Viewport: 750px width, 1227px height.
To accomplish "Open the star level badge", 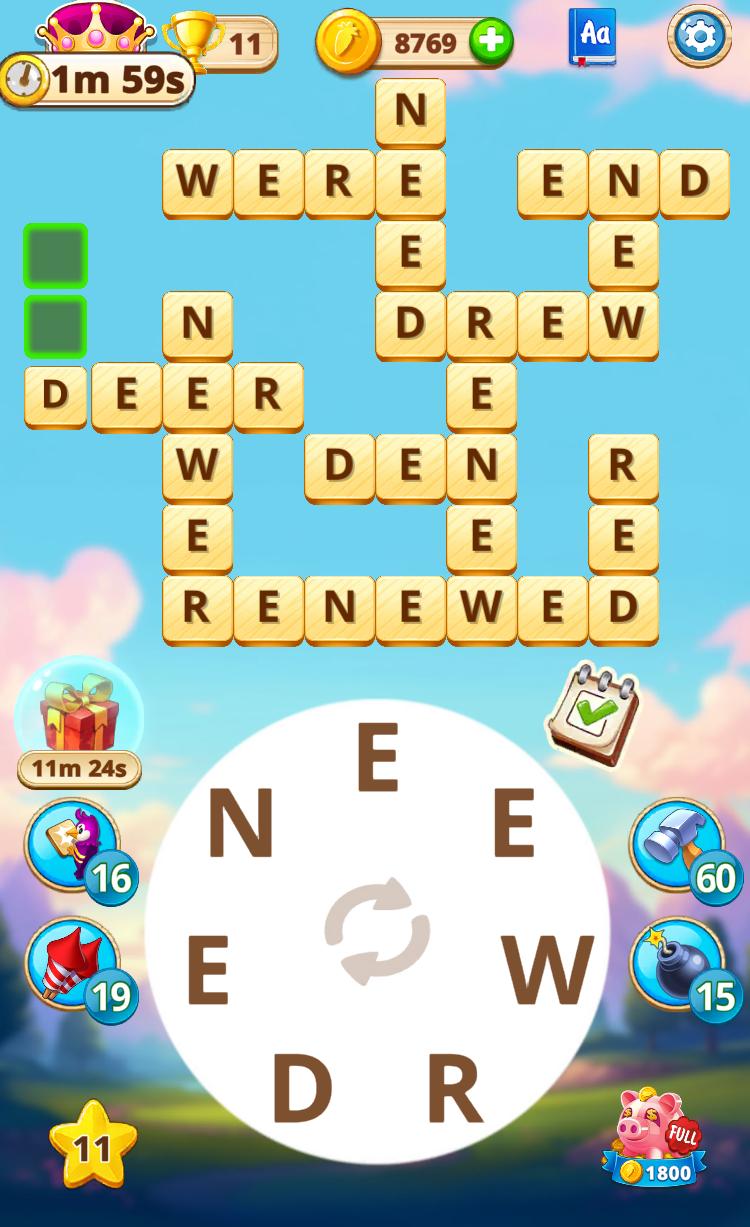I will [x=92, y=1146].
